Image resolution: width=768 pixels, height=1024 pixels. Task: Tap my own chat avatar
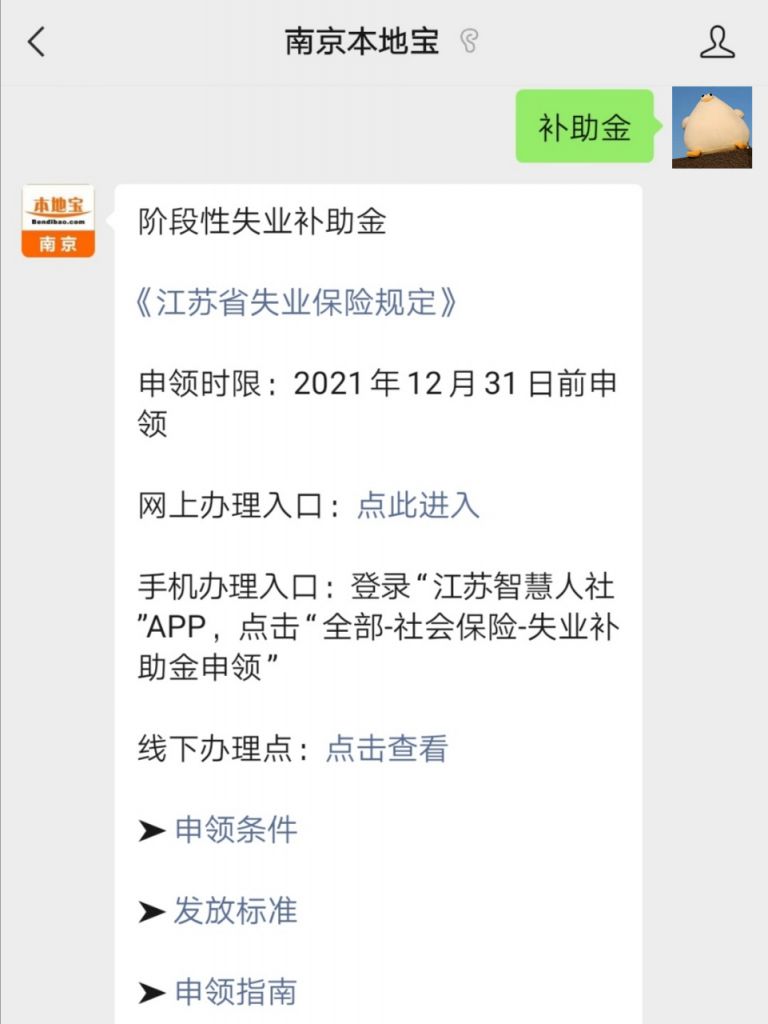pos(711,127)
